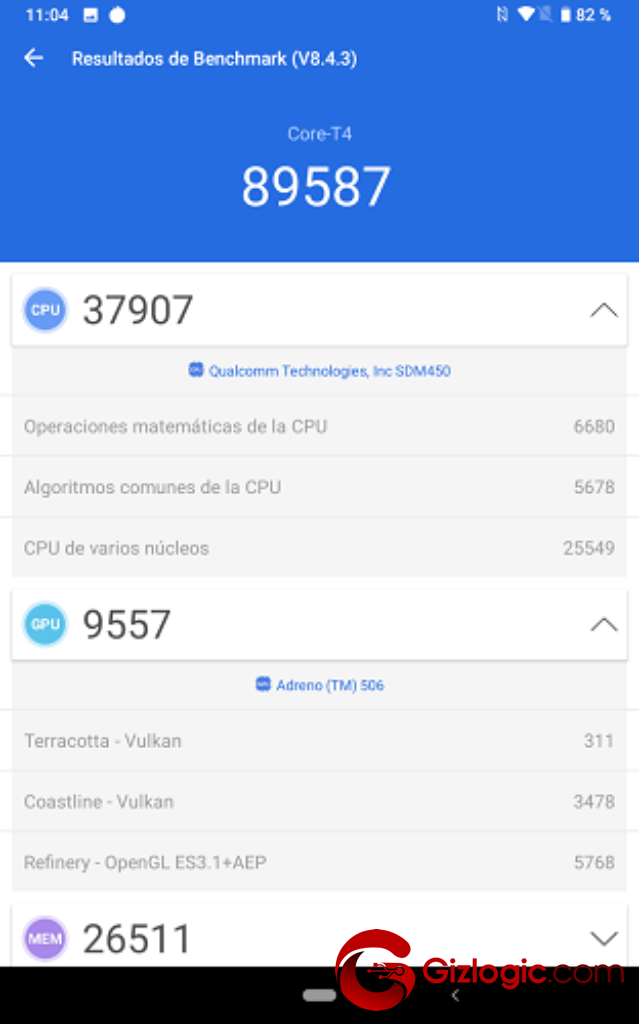Expand the MEM score section
Viewport: 639px width, 1024px height.
click(603, 939)
